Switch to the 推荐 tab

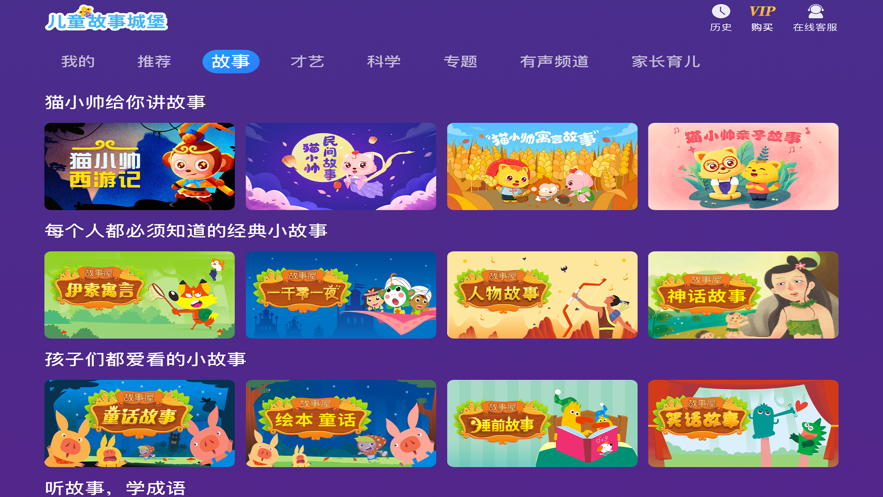click(x=154, y=61)
